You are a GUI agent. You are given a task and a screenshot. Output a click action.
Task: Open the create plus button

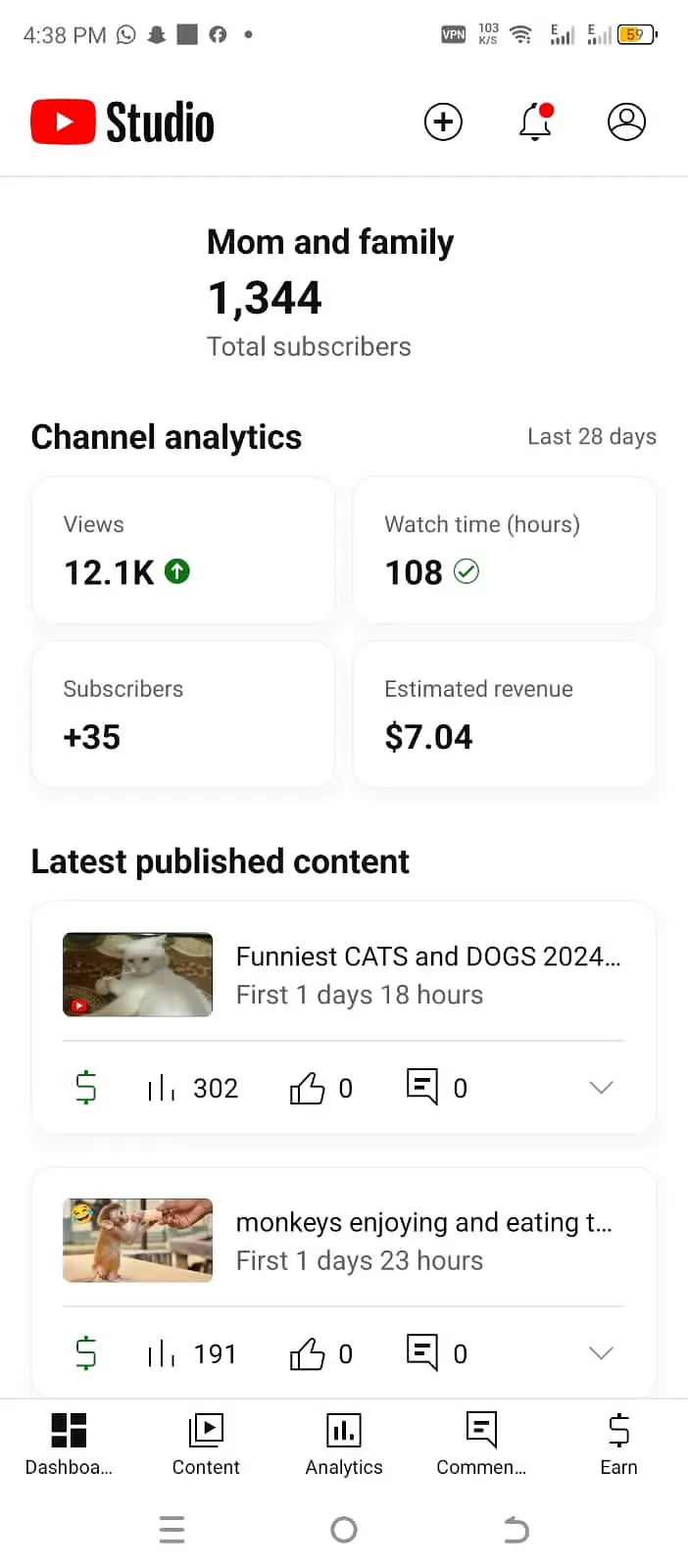coord(443,122)
